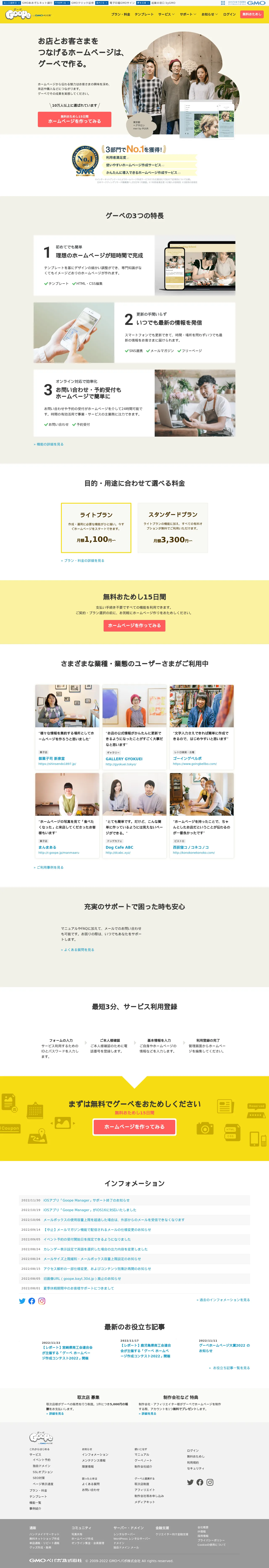The height and width of the screenshot is (1568, 269).
Task: Select the スタンダードプラン pricing card
Action: (x=173, y=527)
